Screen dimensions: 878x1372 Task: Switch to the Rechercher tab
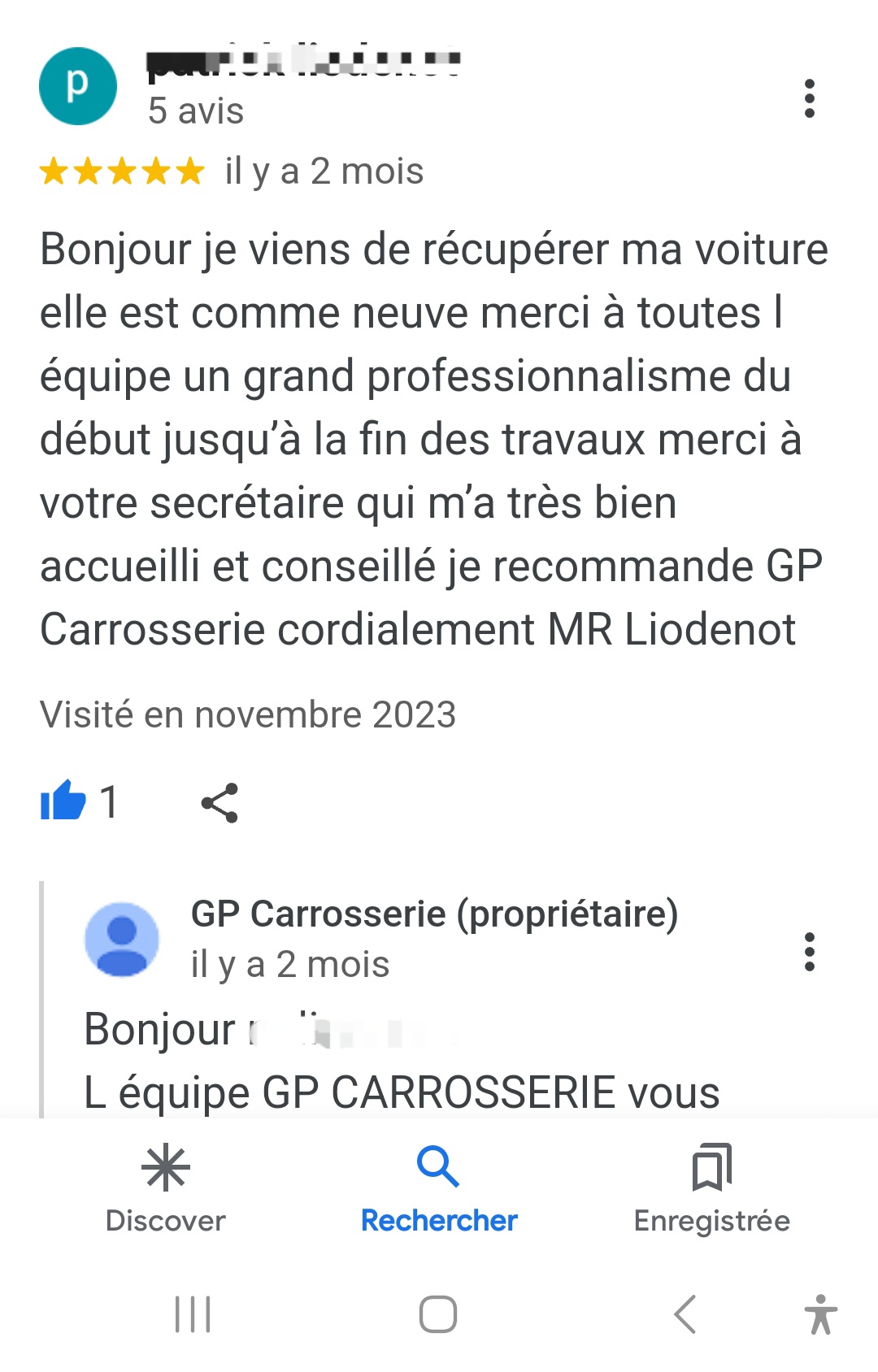(439, 1188)
